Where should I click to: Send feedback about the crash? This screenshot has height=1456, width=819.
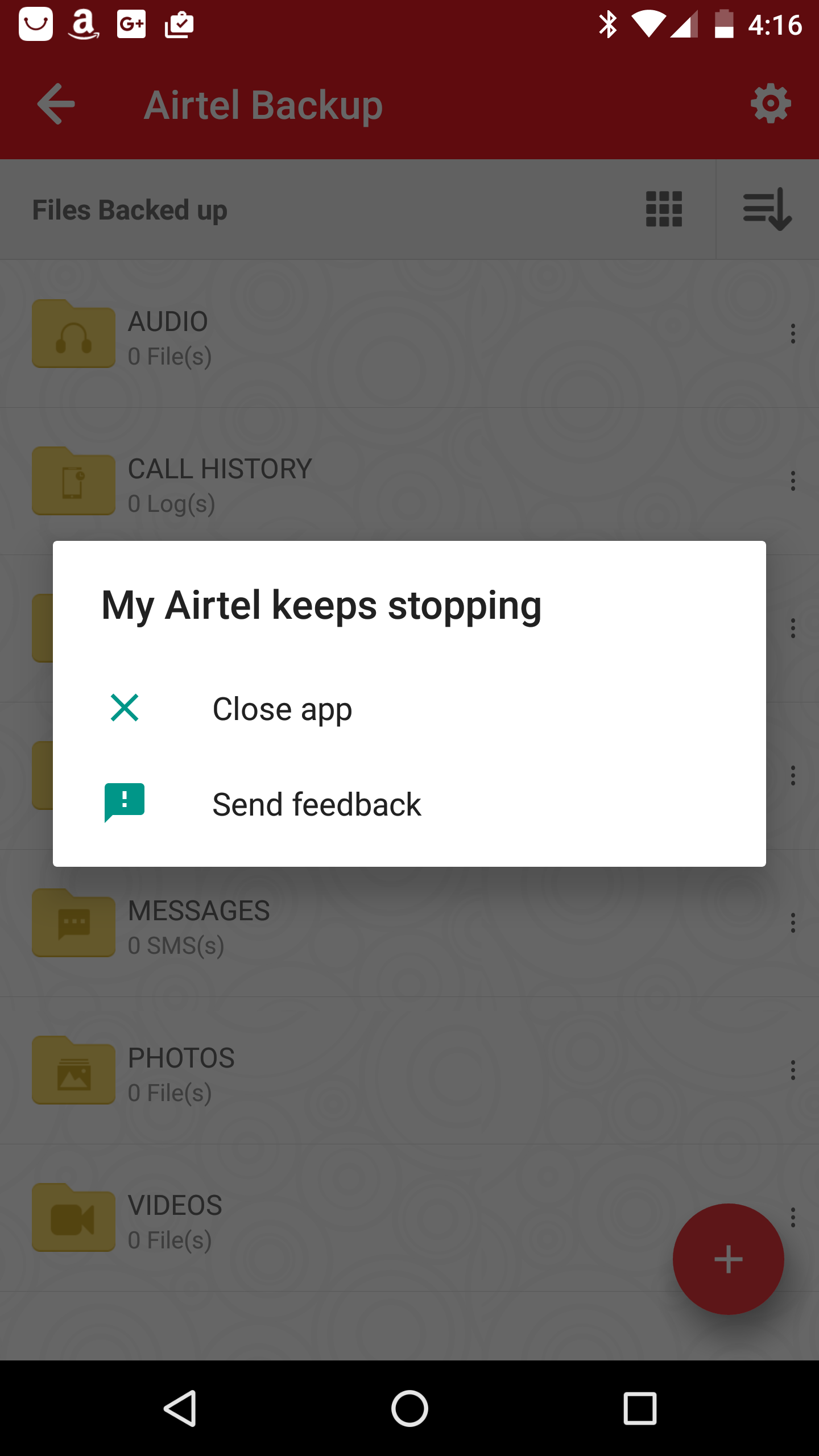coord(316,804)
